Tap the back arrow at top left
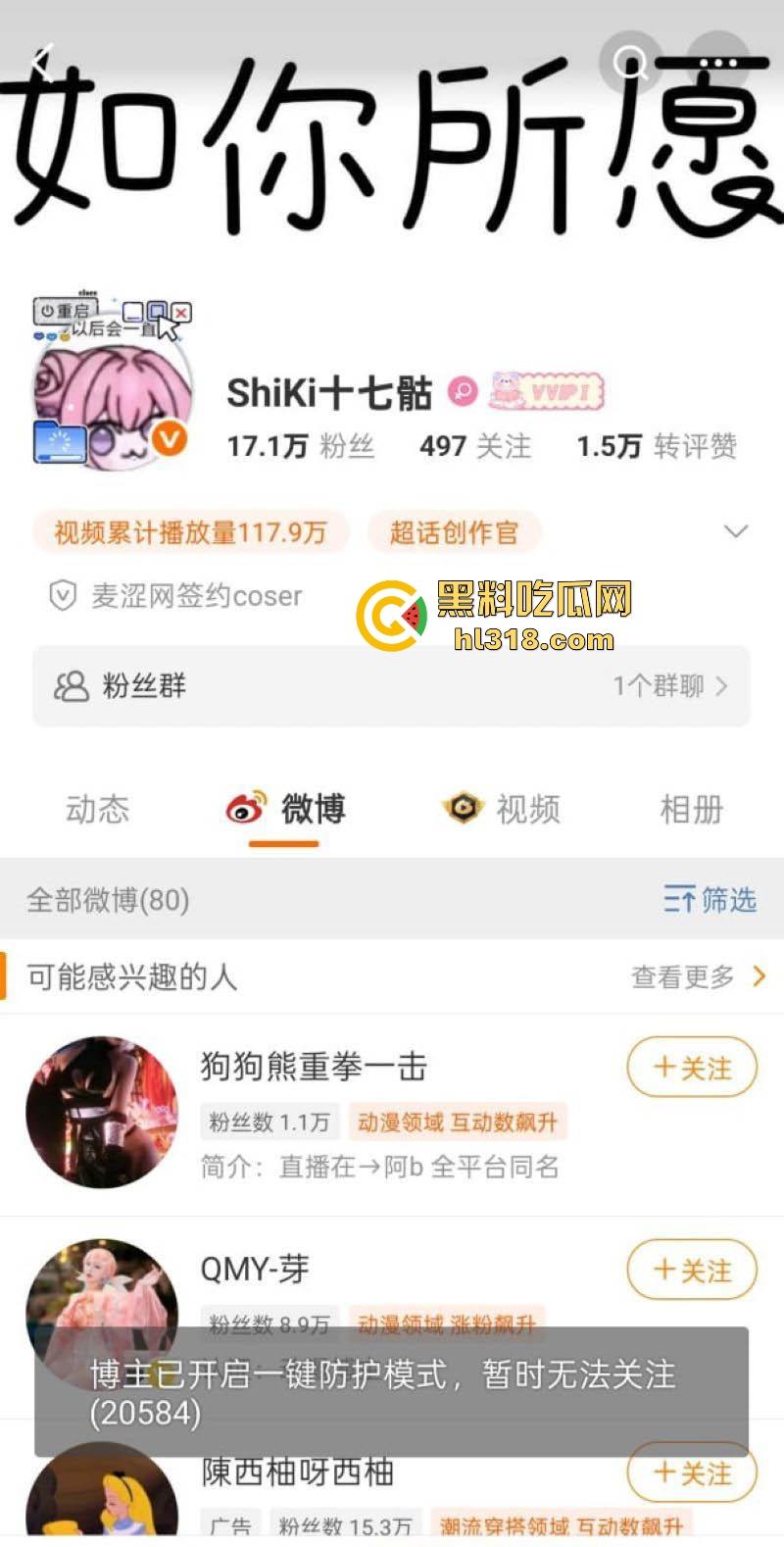This screenshot has height=1547, width=784. click(41, 61)
